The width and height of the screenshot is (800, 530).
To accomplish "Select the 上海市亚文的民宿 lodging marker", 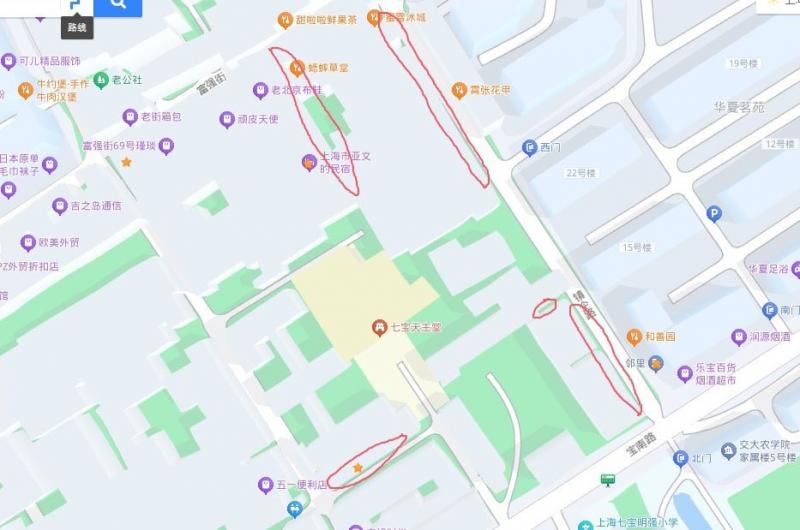I will [309, 162].
